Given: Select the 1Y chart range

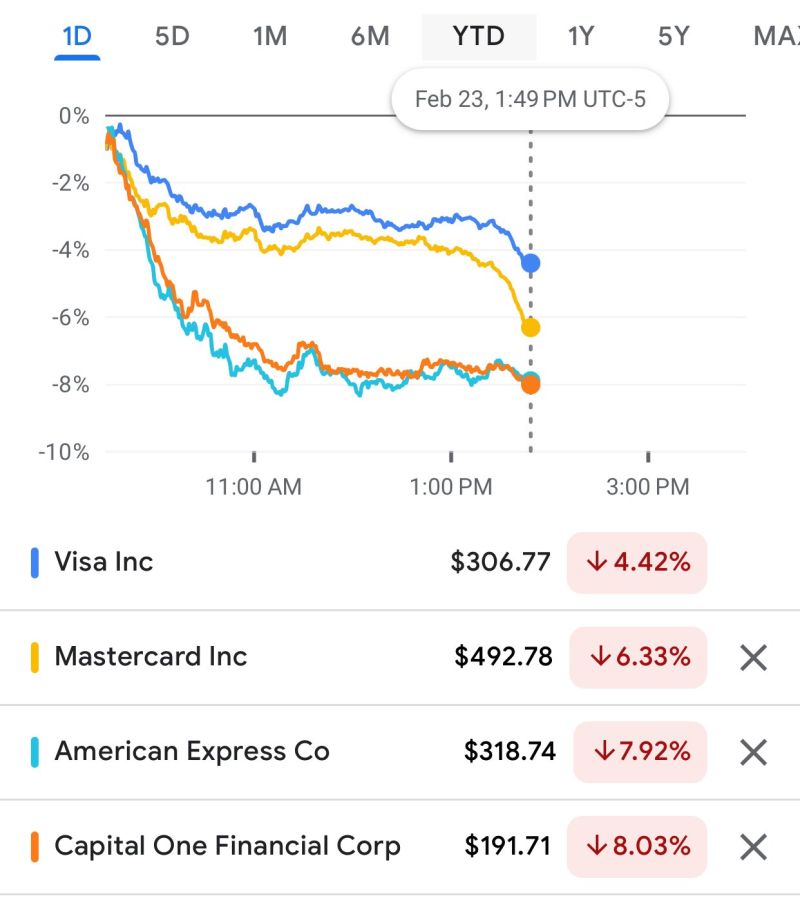Looking at the screenshot, I should [581, 36].
